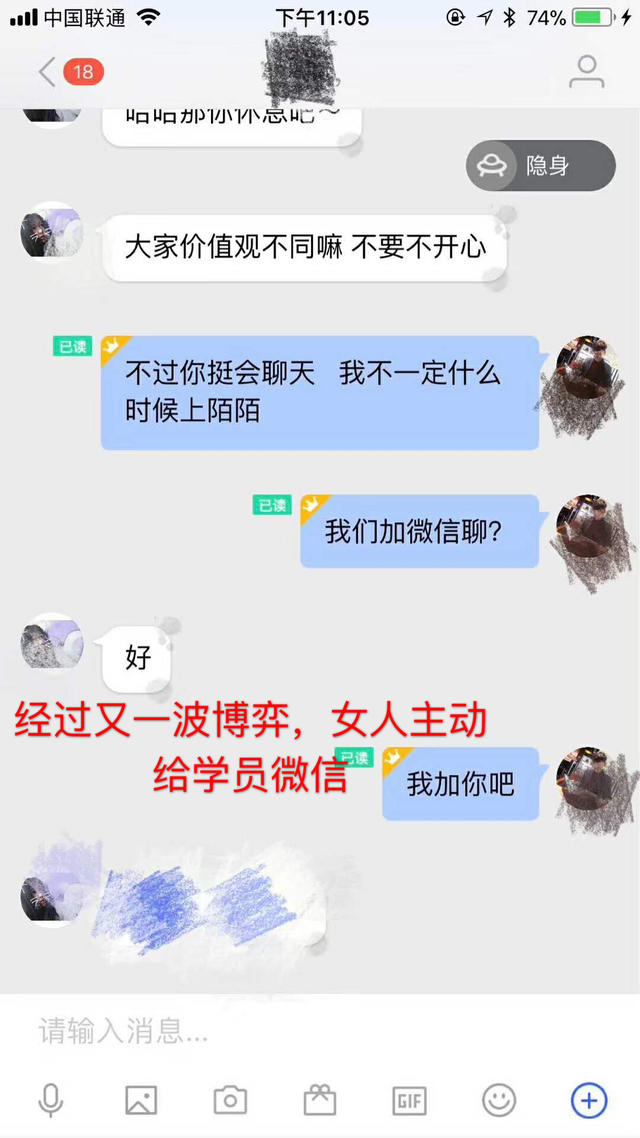Start a voice message with the microphone
This screenshot has width=640, height=1138.
point(50,1101)
